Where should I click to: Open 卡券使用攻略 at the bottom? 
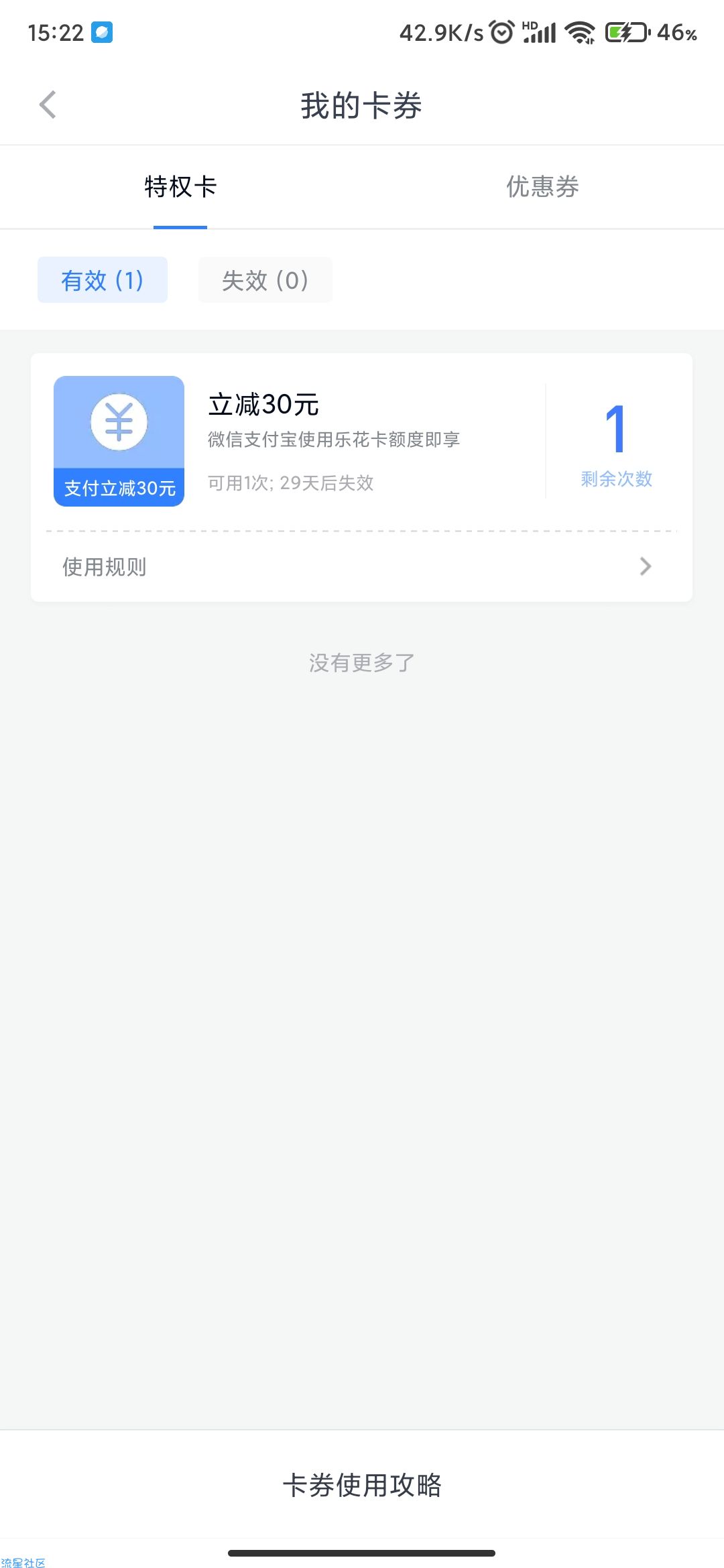pos(362,1485)
